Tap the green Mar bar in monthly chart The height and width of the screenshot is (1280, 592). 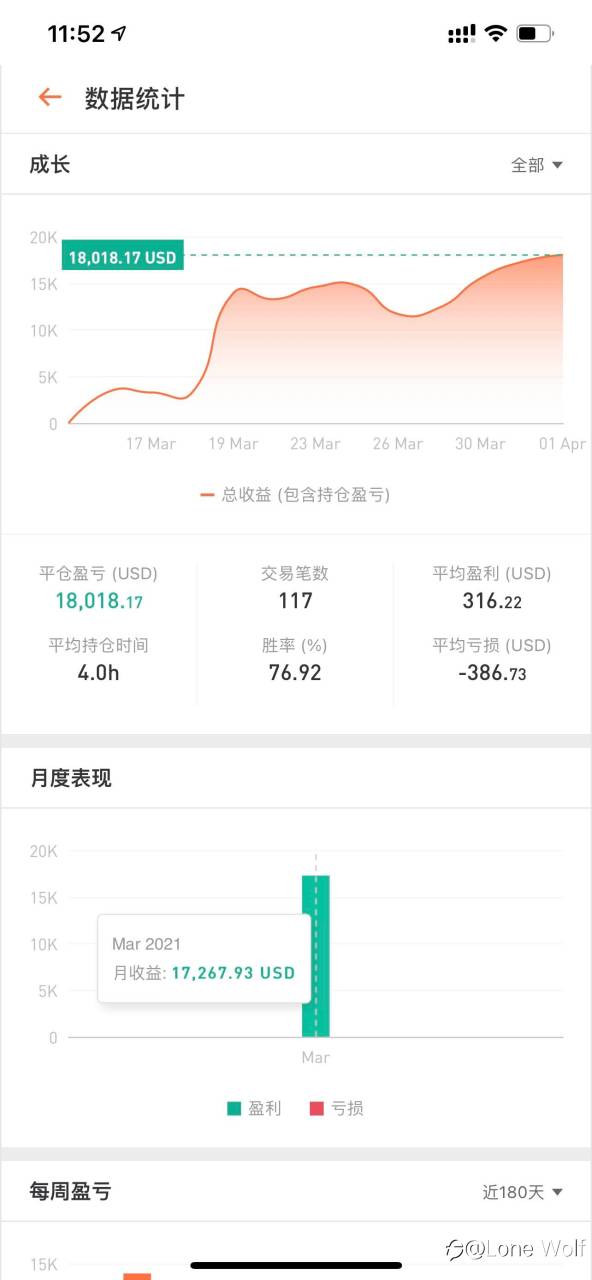click(x=316, y=956)
